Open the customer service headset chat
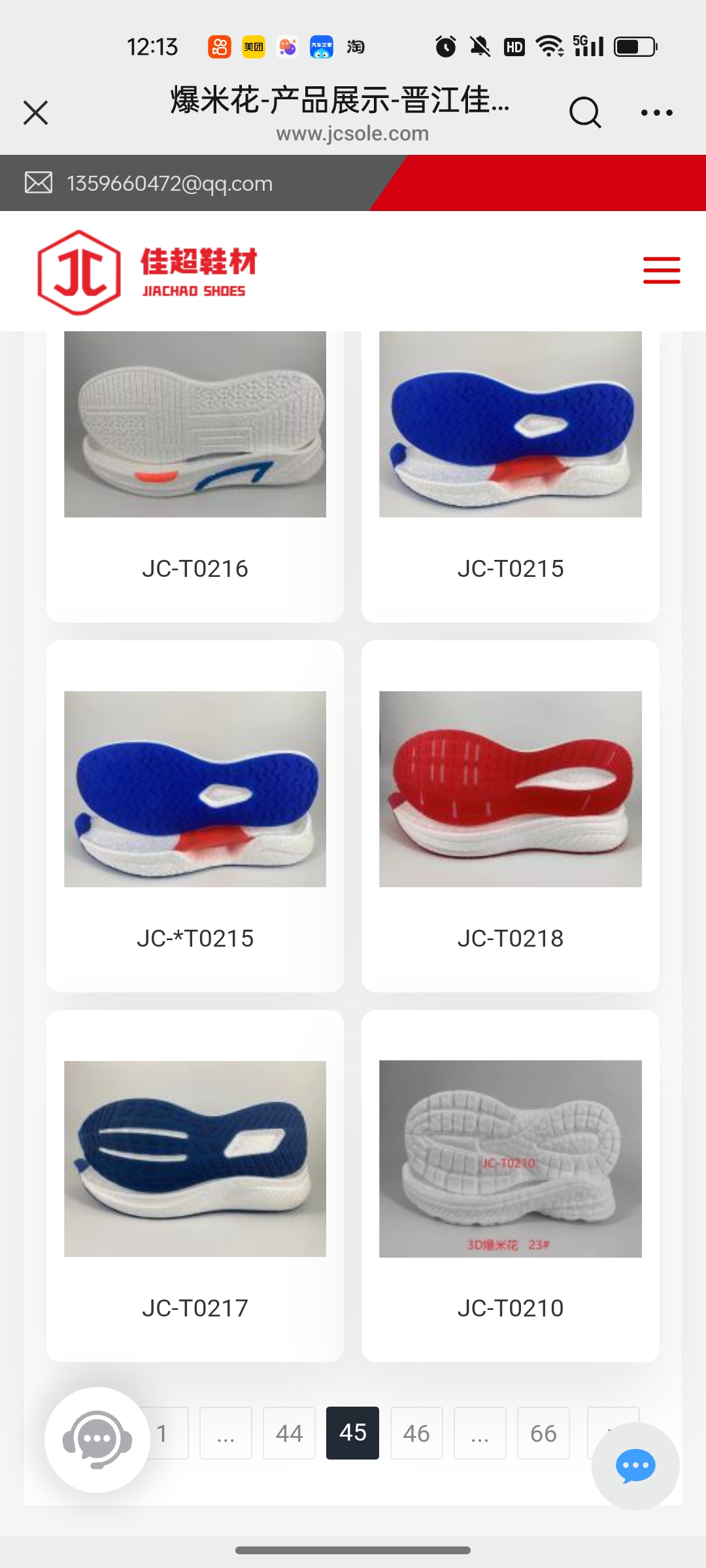 pyautogui.click(x=97, y=1439)
